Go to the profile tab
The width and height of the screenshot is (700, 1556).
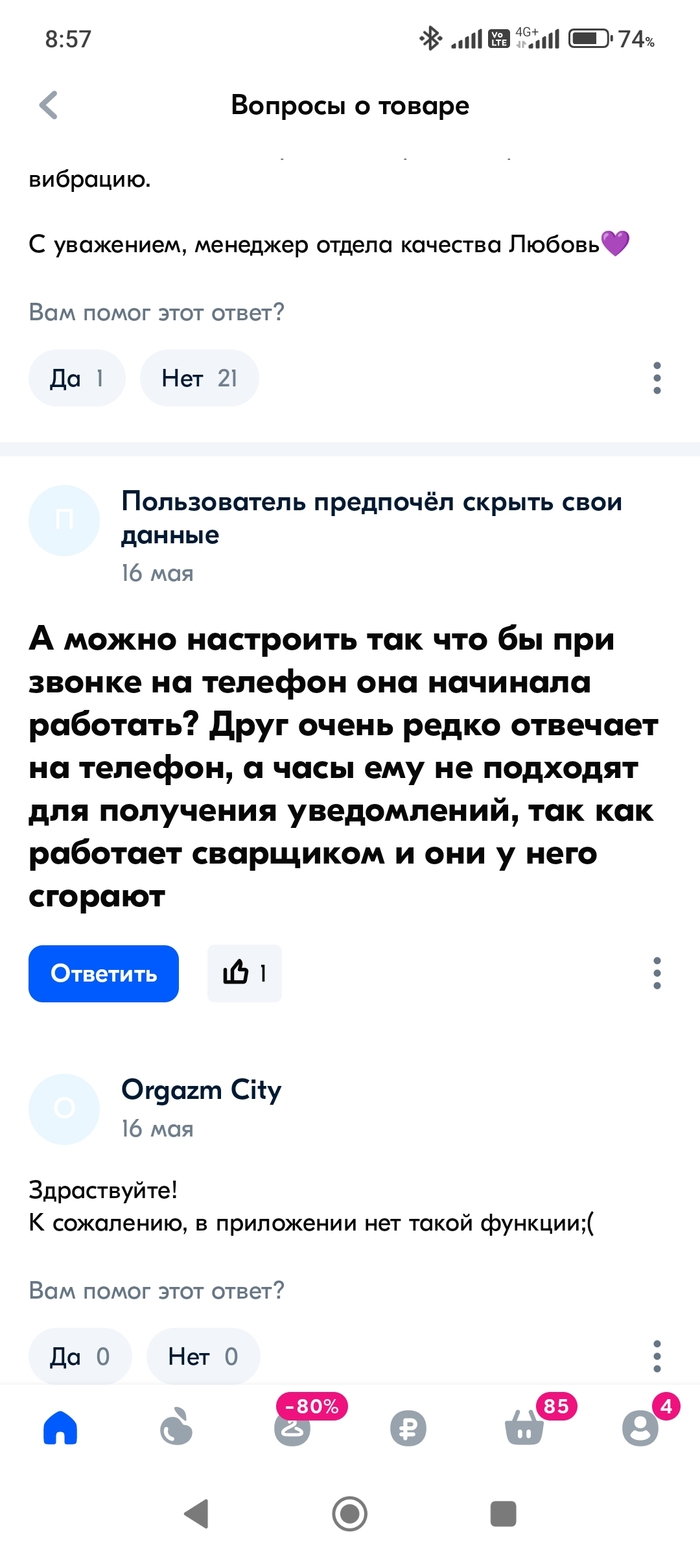(640, 1429)
